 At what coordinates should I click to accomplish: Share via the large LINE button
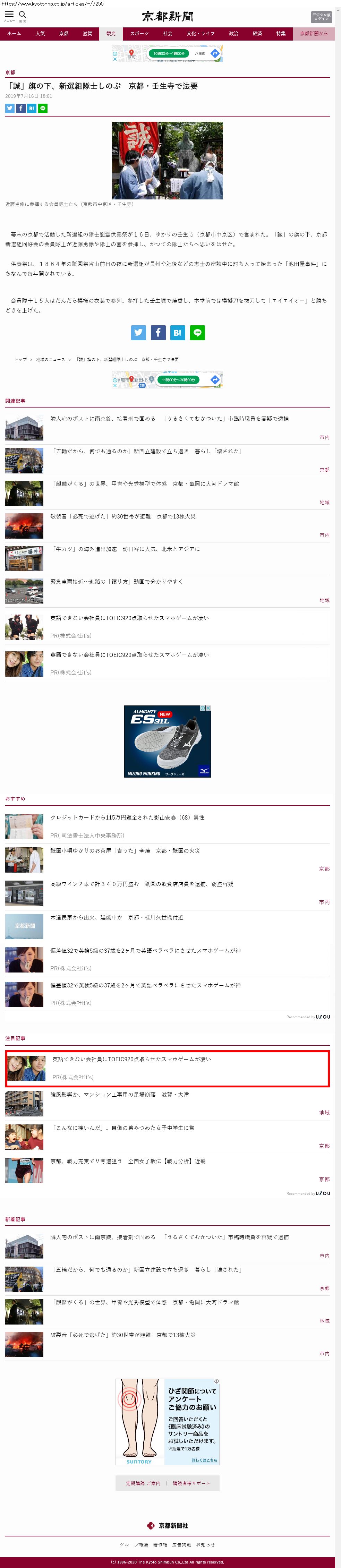click(197, 332)
